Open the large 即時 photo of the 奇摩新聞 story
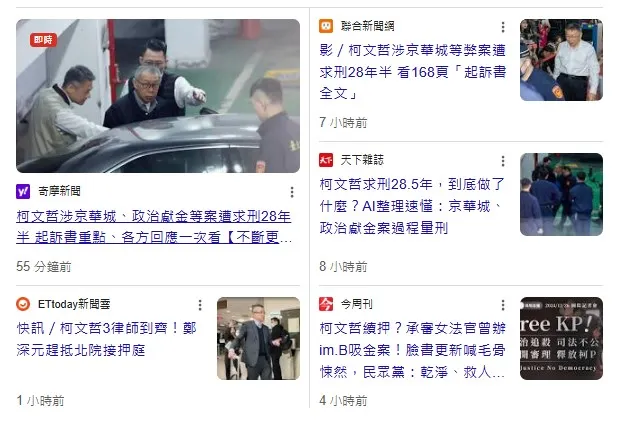 click(x=158, y=96)
